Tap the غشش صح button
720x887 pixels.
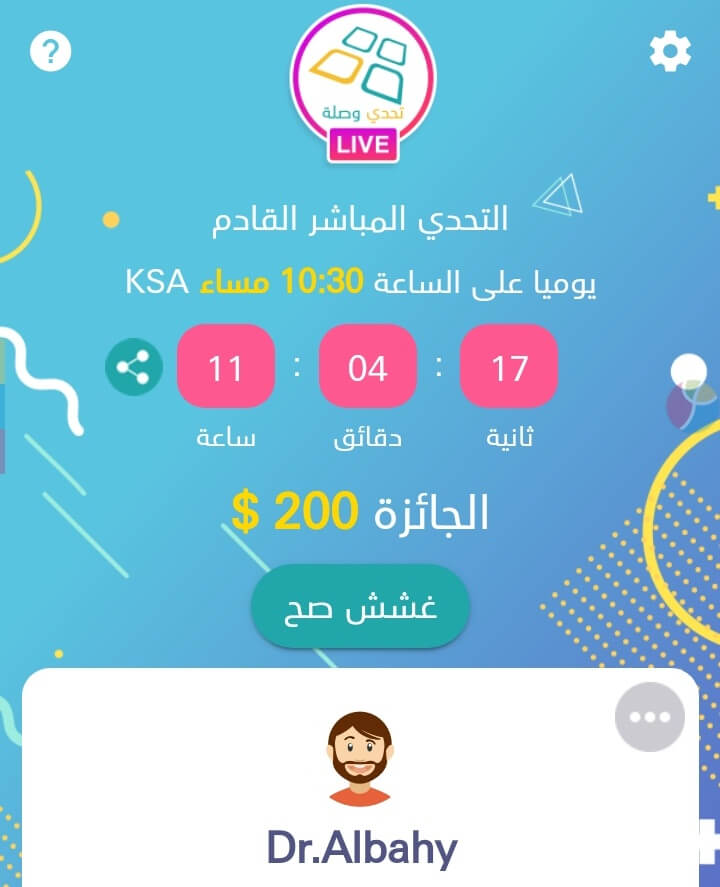click(x=360, y=607)
